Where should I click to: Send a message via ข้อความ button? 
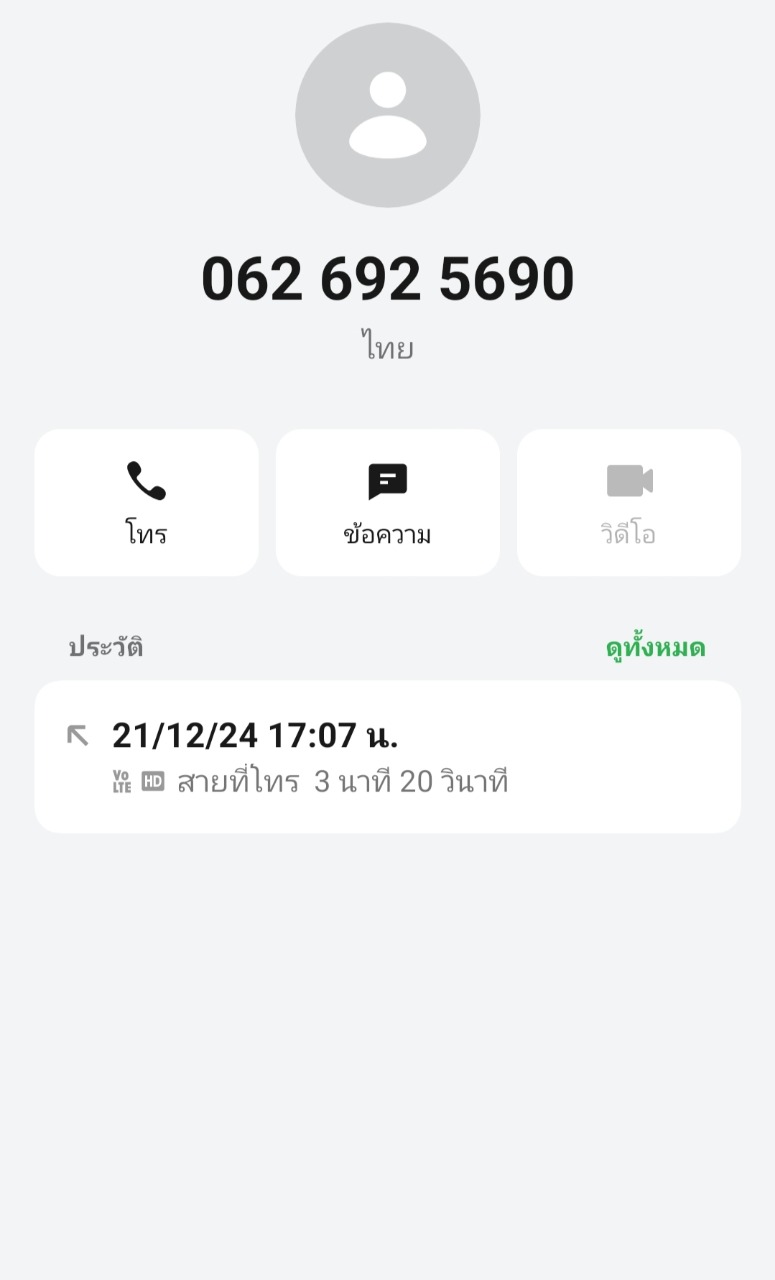pos(387,502)
